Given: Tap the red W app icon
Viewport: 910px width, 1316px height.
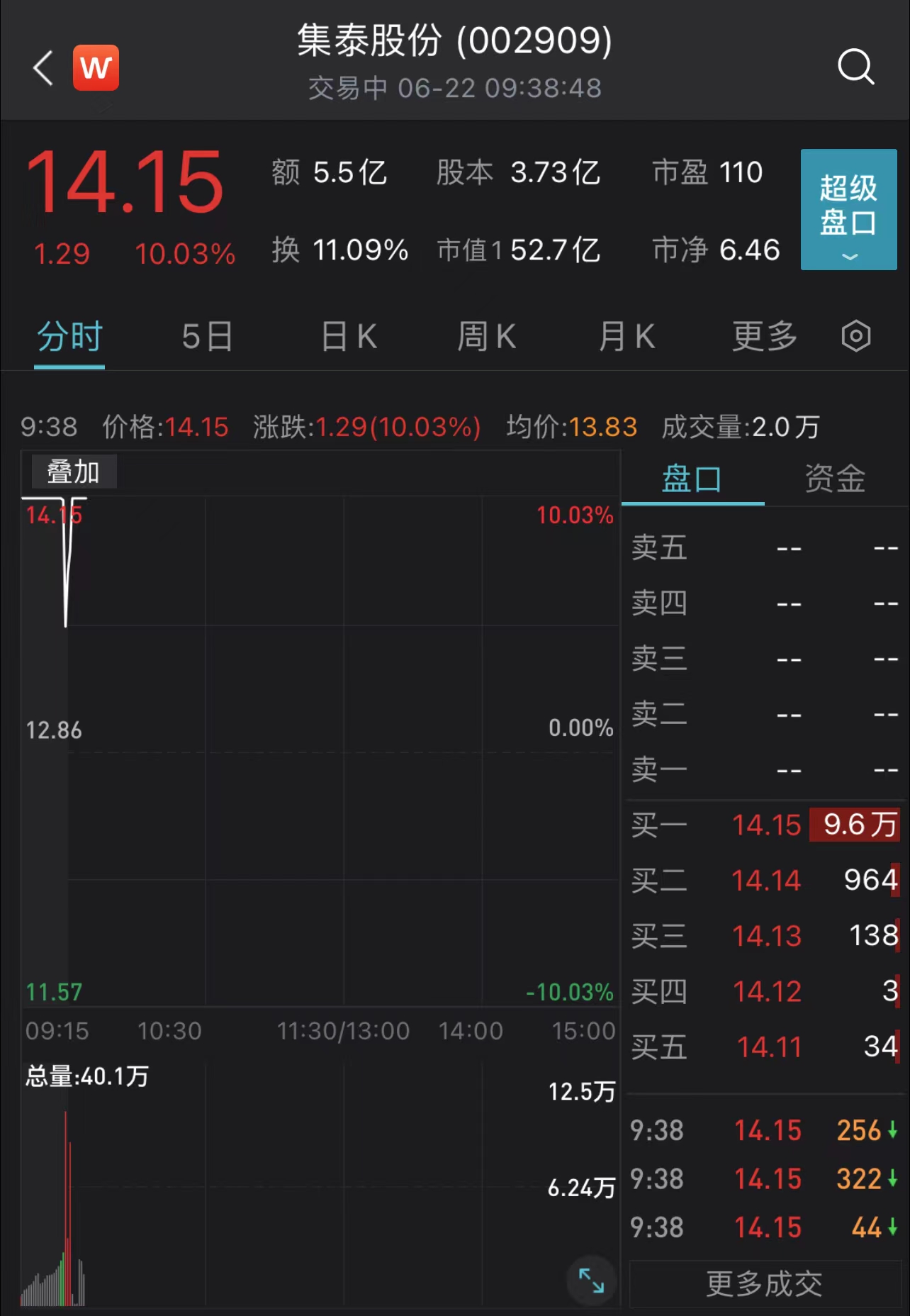Looking at the screenshot, I should (x=96, y=68).
